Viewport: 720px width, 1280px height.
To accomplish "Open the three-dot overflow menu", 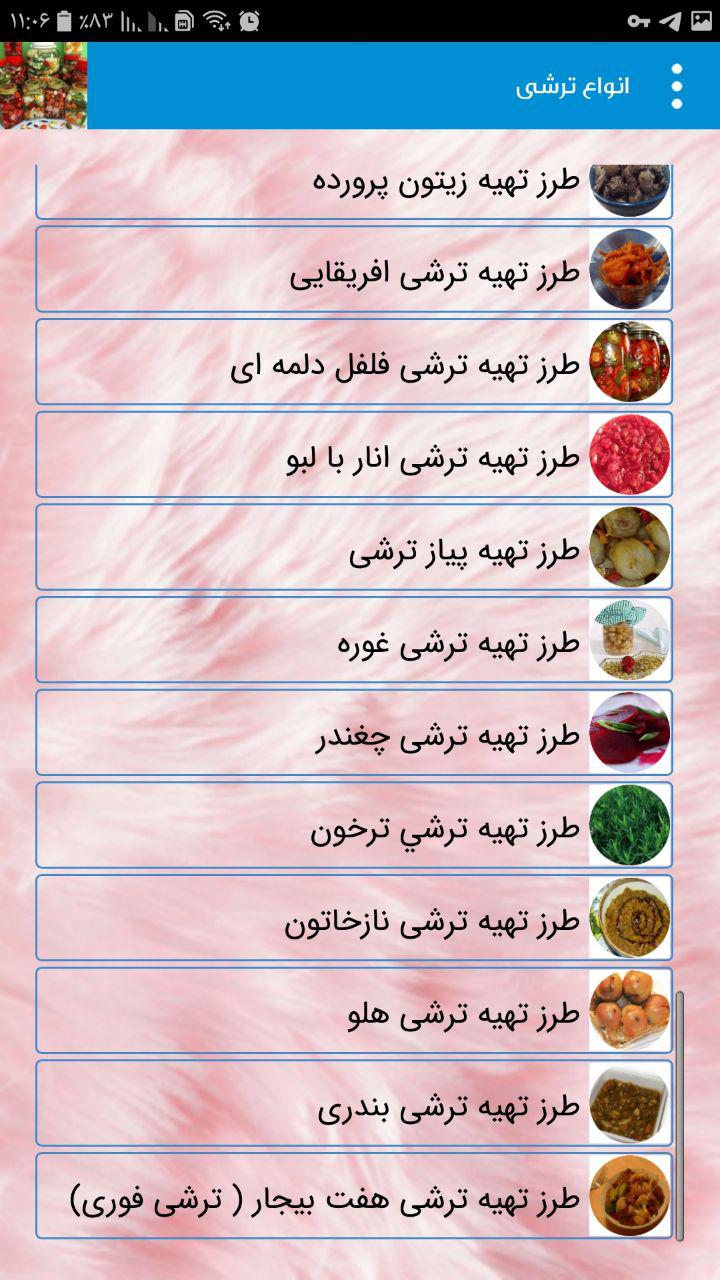I will 677,86.
